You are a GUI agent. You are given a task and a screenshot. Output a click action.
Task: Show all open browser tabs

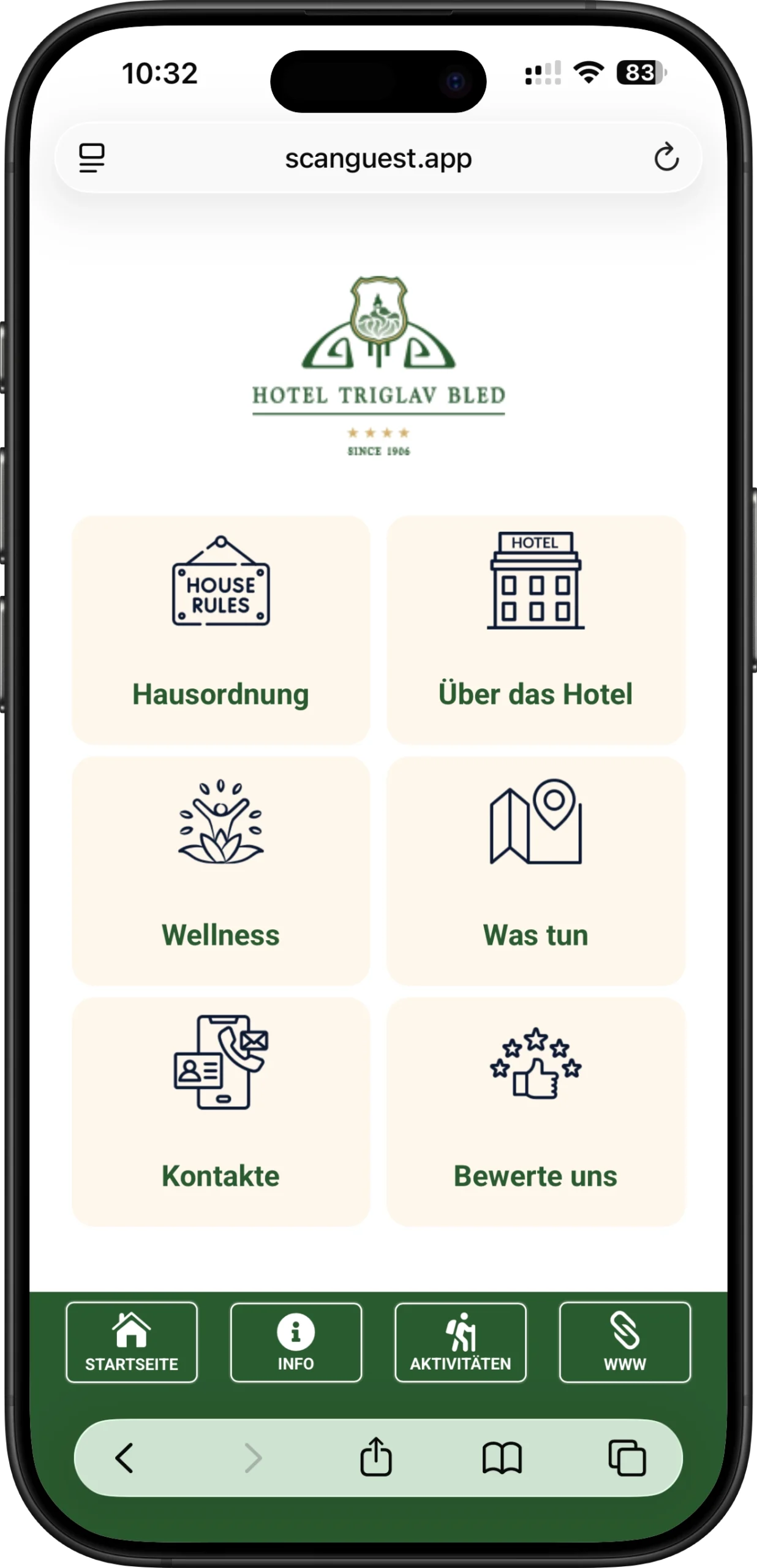click(x=627, y=1458)
